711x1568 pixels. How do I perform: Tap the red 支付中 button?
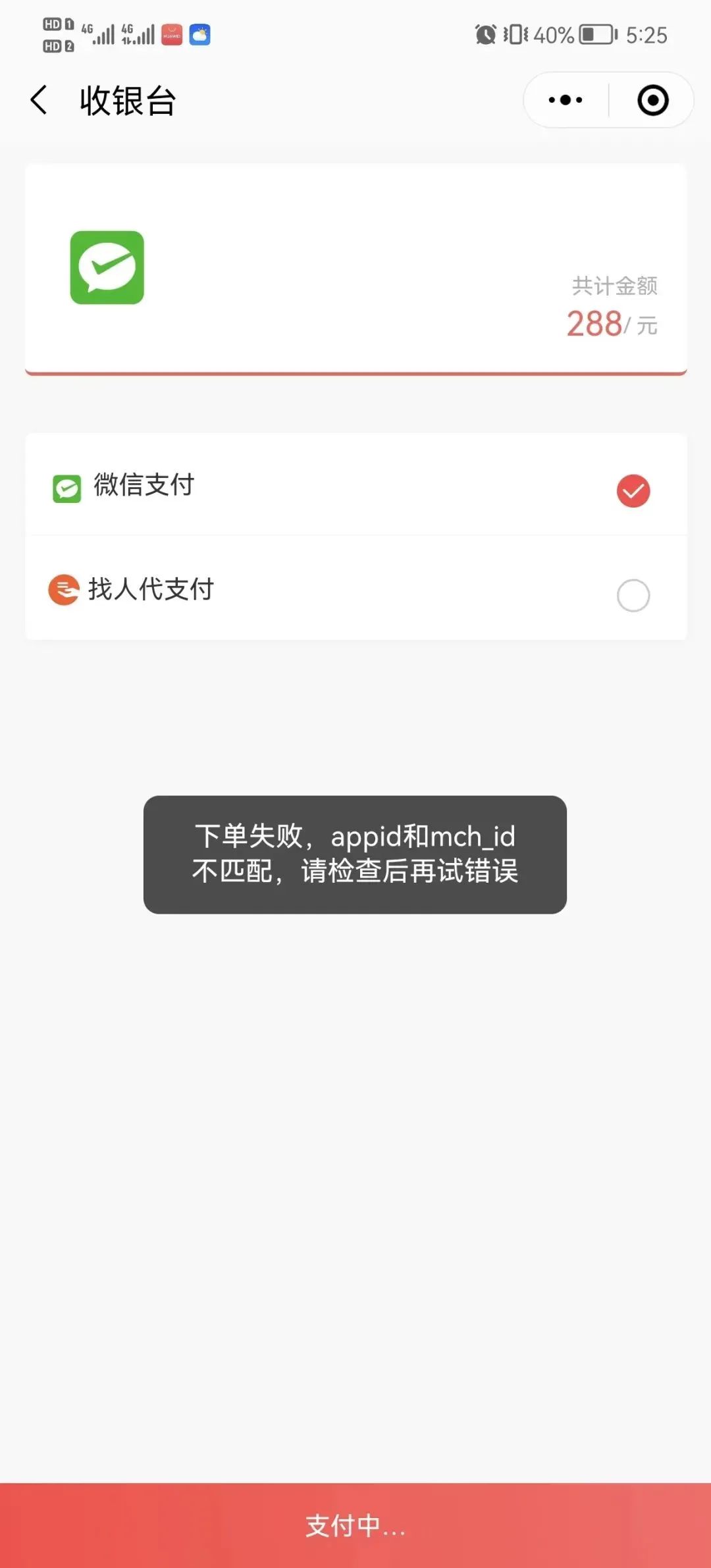(x=355, y=1525)
